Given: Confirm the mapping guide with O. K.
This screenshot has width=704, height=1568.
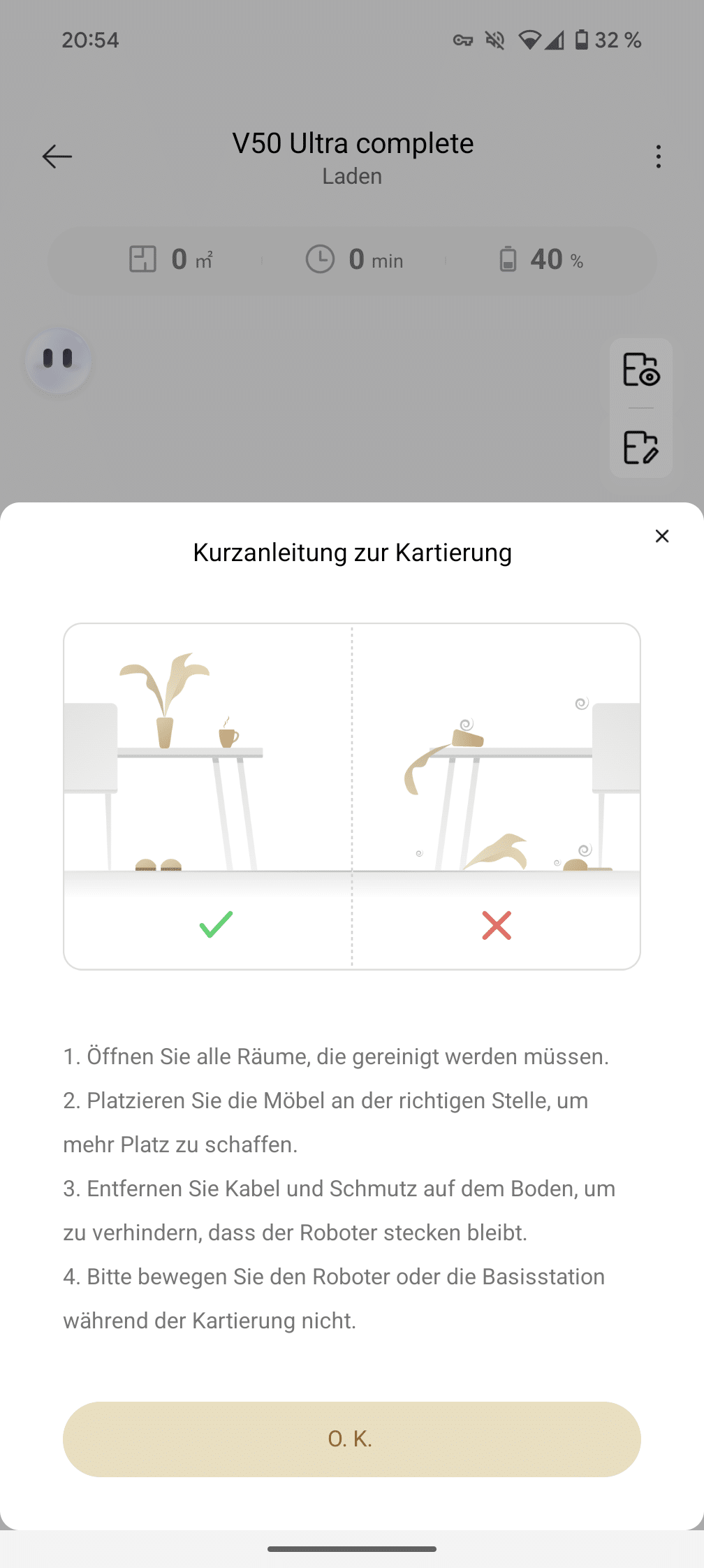Looking at the screenshot, I should pos(351,1439).
